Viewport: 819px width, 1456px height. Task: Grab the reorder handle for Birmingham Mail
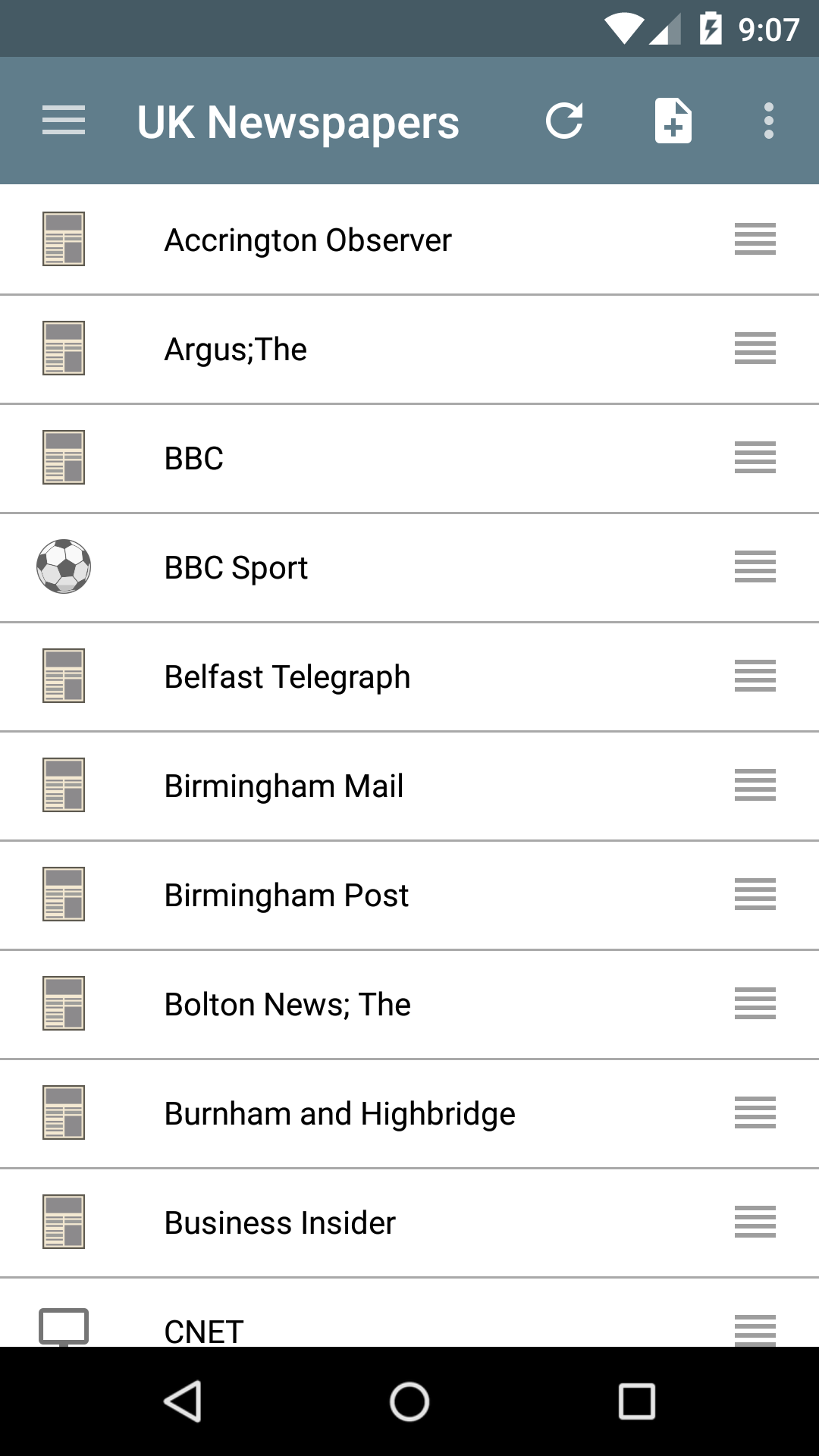click(x=755, y=785)
